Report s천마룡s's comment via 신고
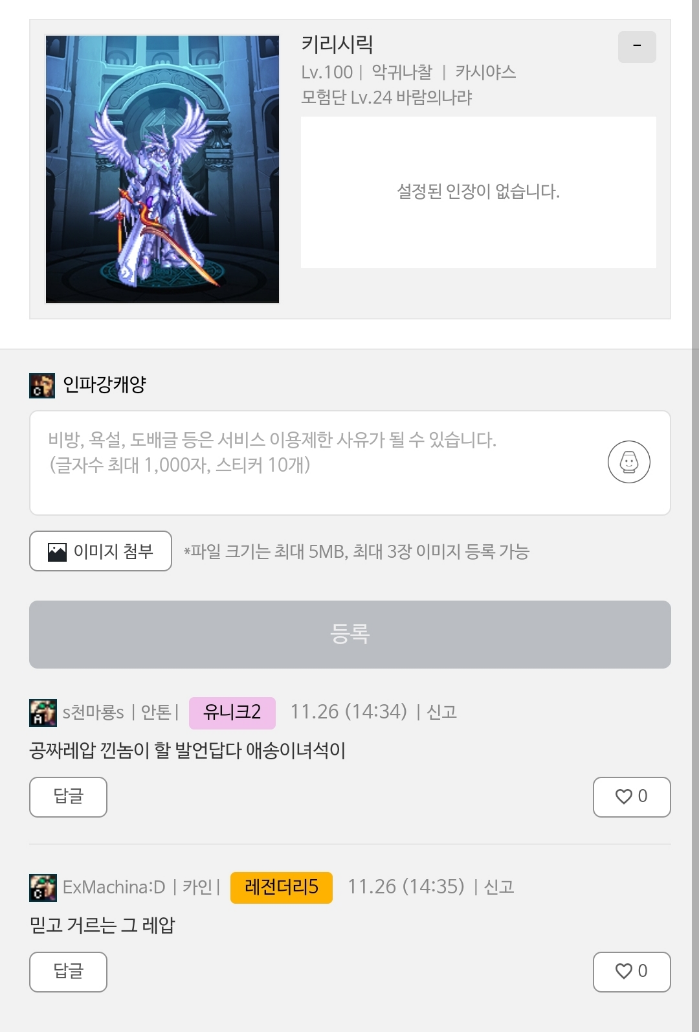This screenshot has height=1032, width=699. [x=441, y=712]
